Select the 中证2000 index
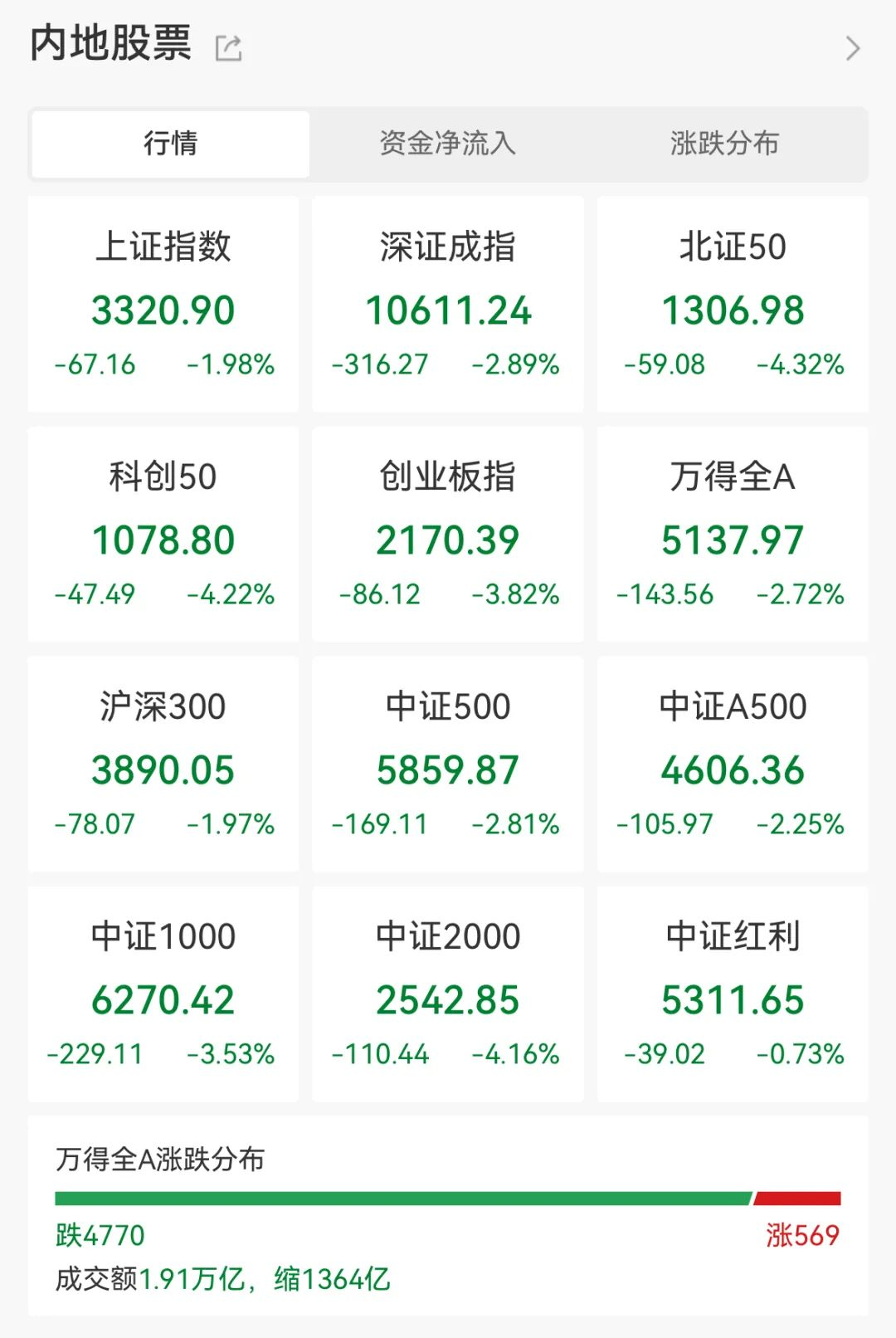 pos(448,994)
